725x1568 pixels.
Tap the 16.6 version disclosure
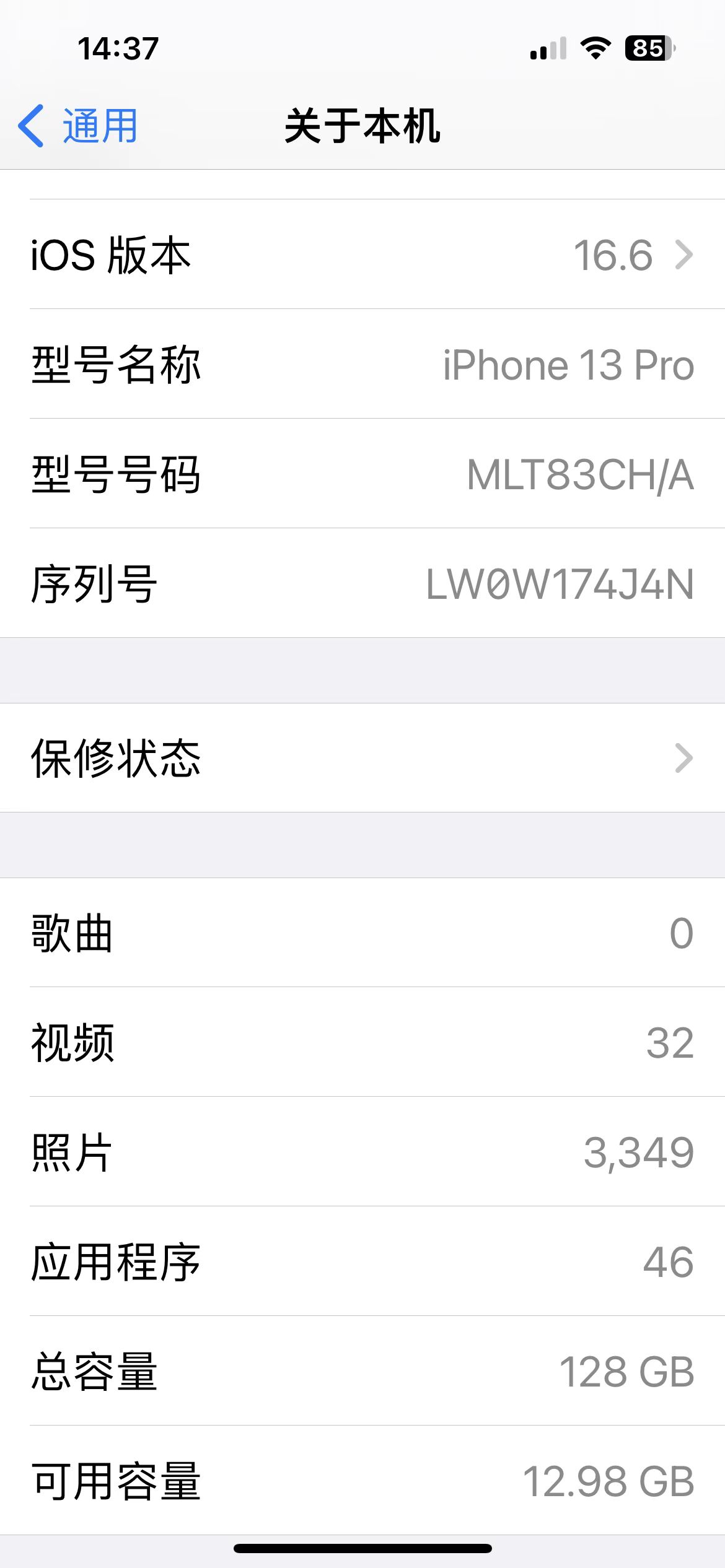tap(613, 256)
